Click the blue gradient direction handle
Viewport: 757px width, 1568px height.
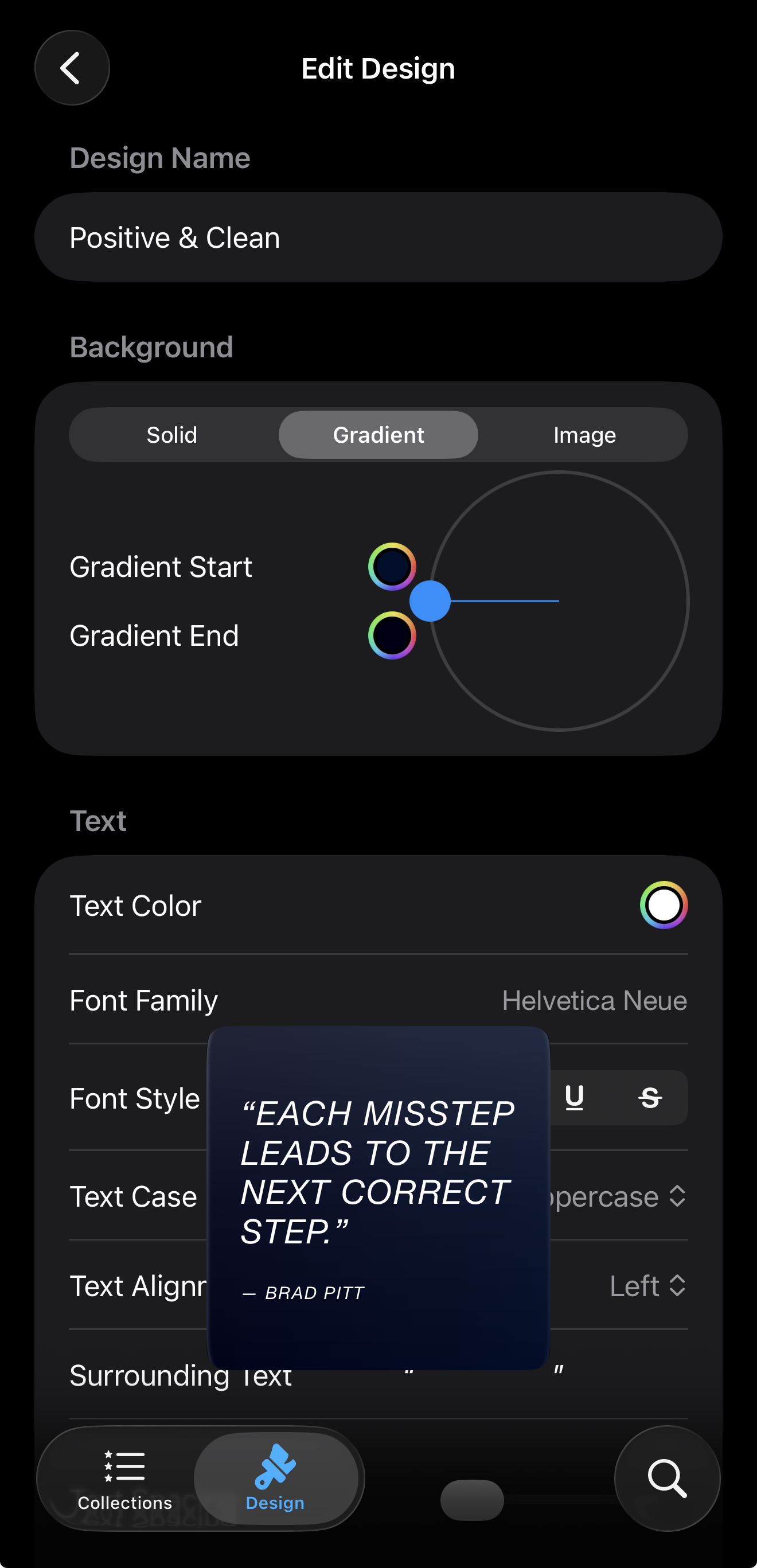coord(430,602)
